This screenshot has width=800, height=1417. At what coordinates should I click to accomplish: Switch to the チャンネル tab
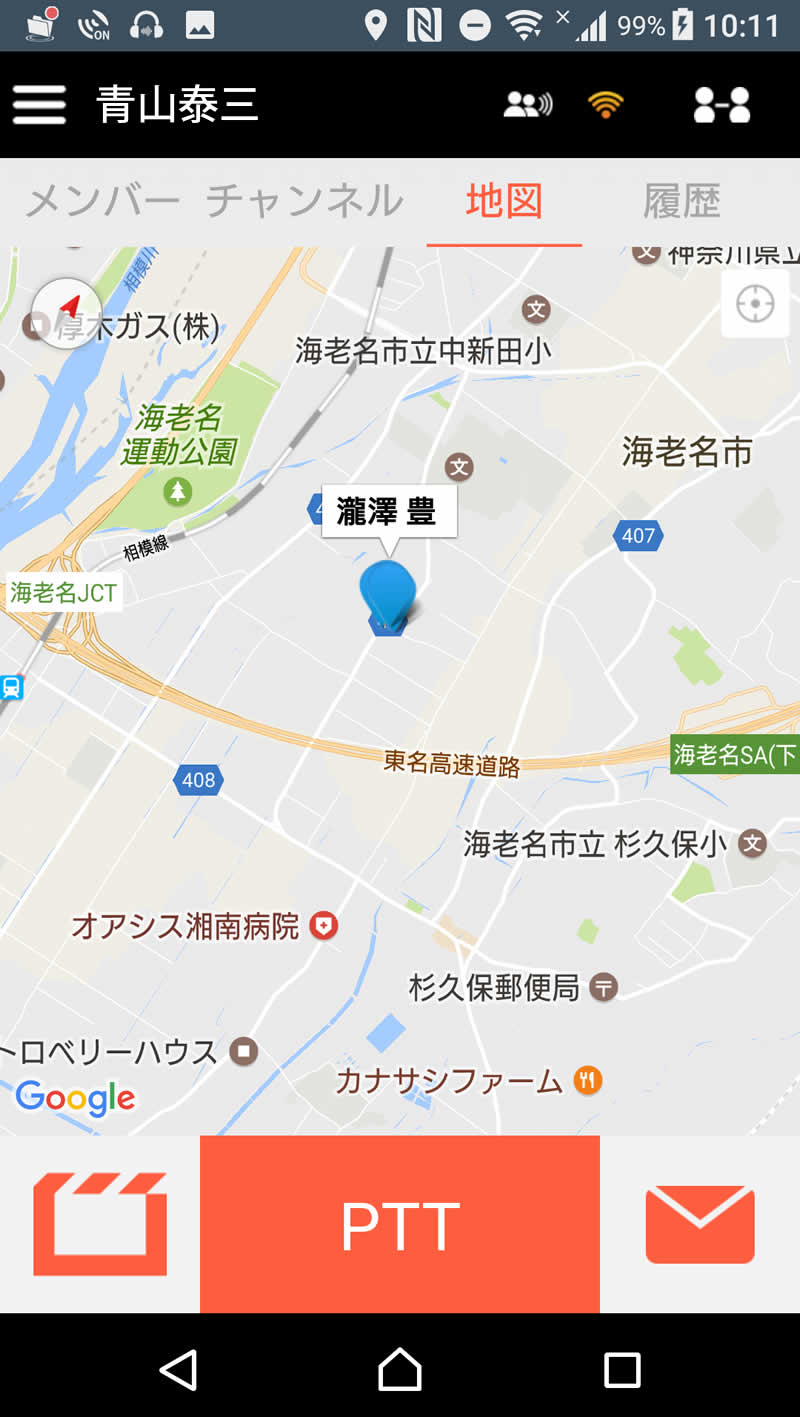[305, 201]
